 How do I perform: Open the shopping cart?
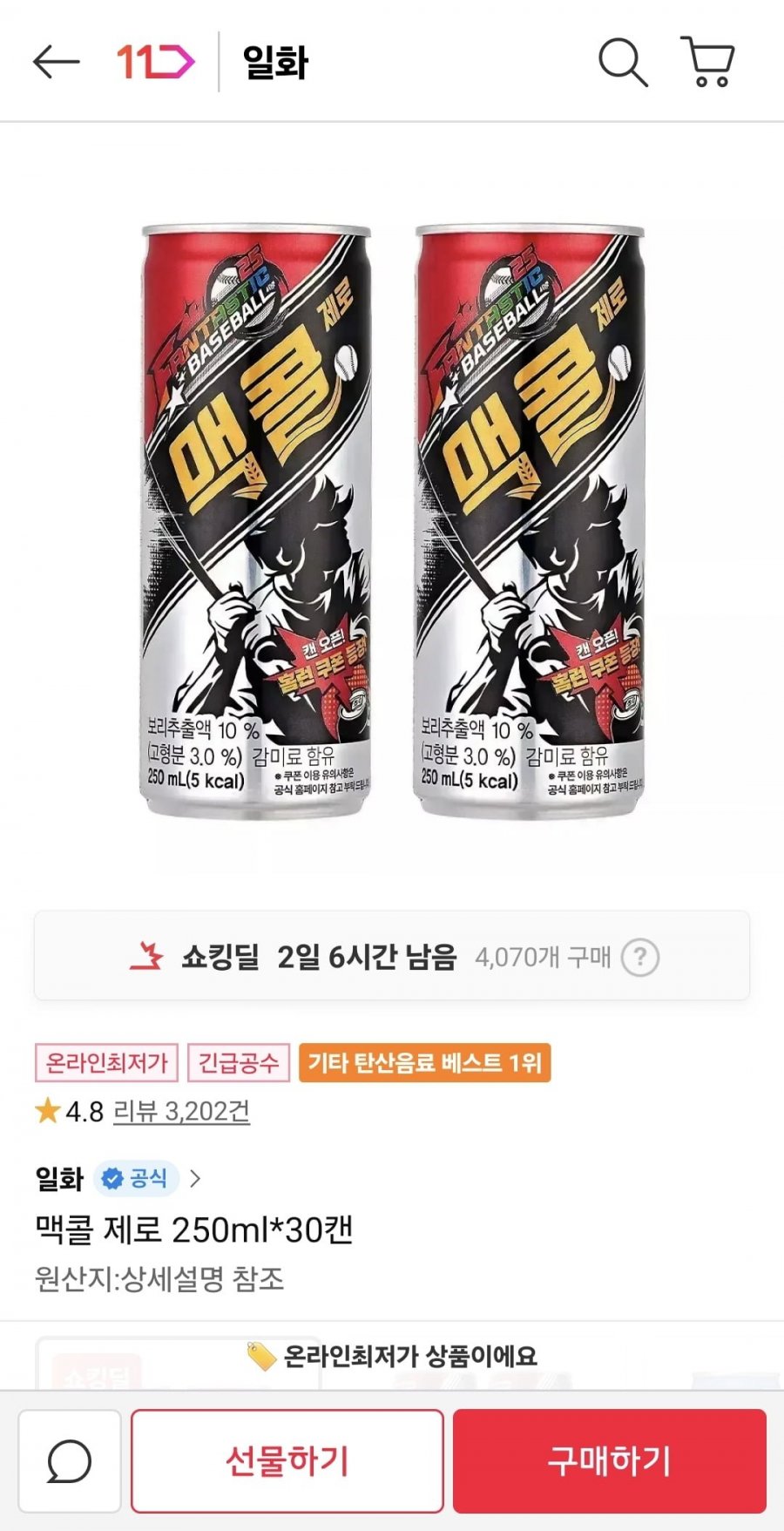(x=707, y=62)
